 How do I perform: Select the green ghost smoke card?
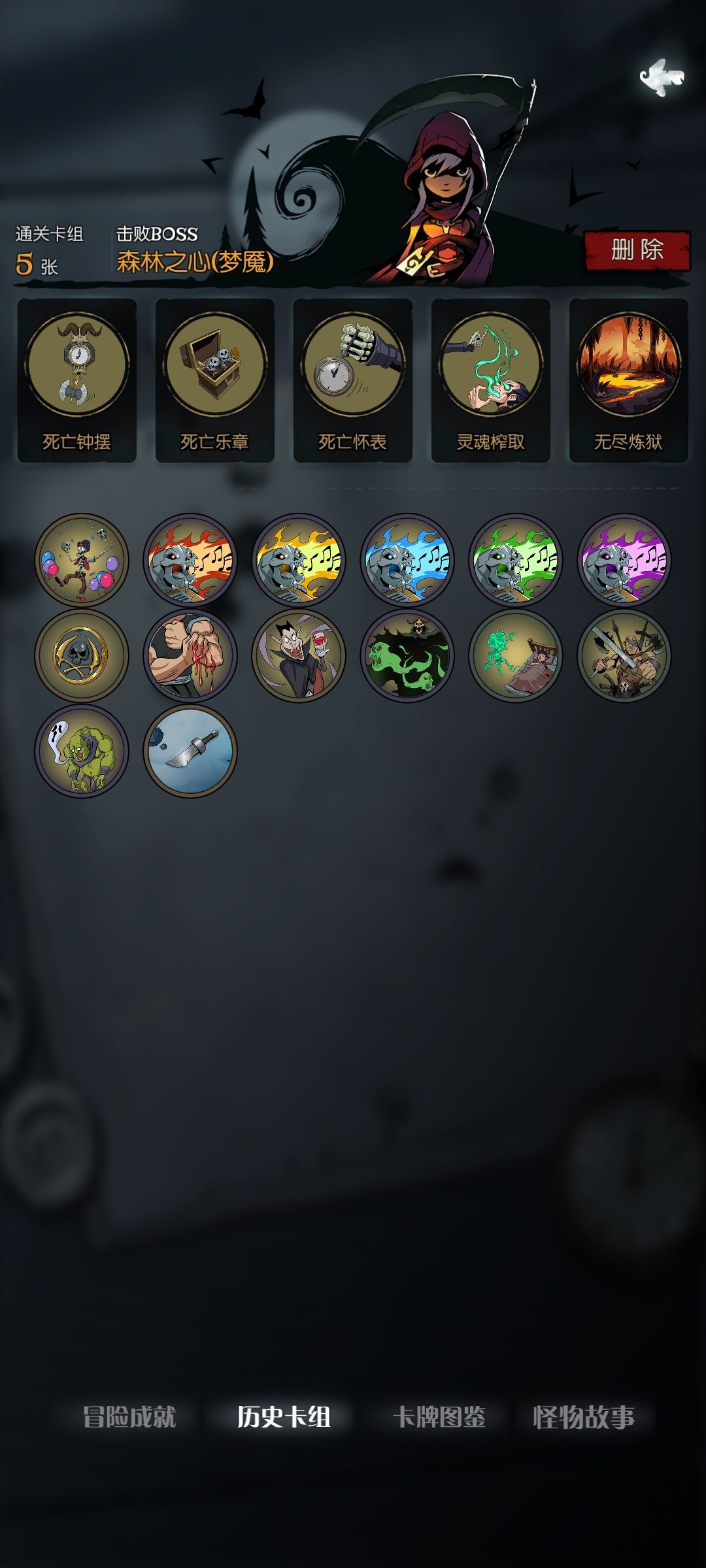tap(406, 659)
